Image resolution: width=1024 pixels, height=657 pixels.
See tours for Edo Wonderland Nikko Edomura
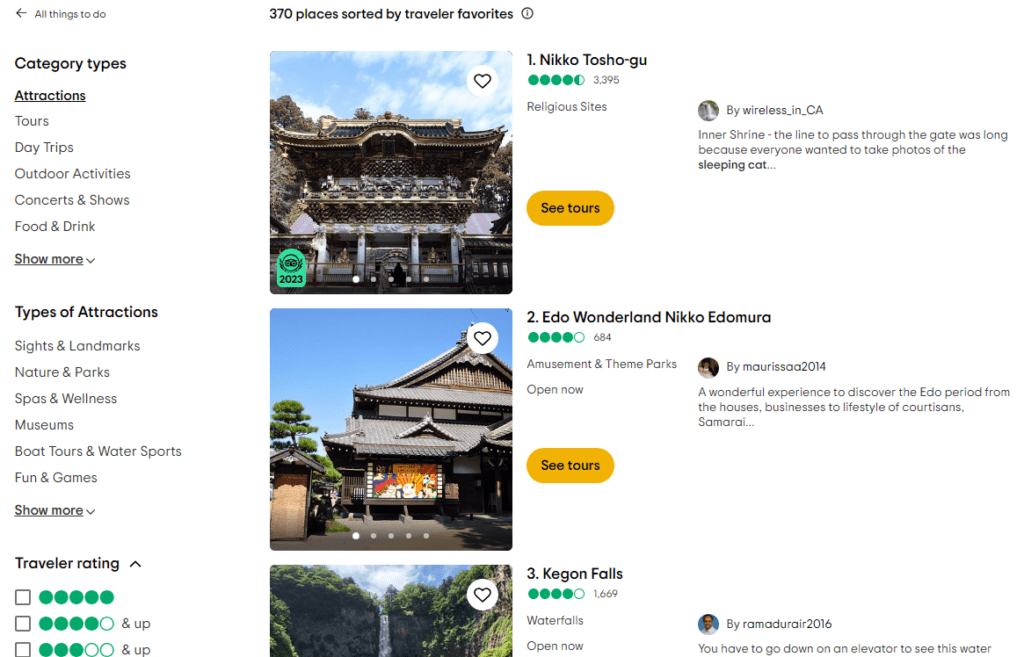570,465
